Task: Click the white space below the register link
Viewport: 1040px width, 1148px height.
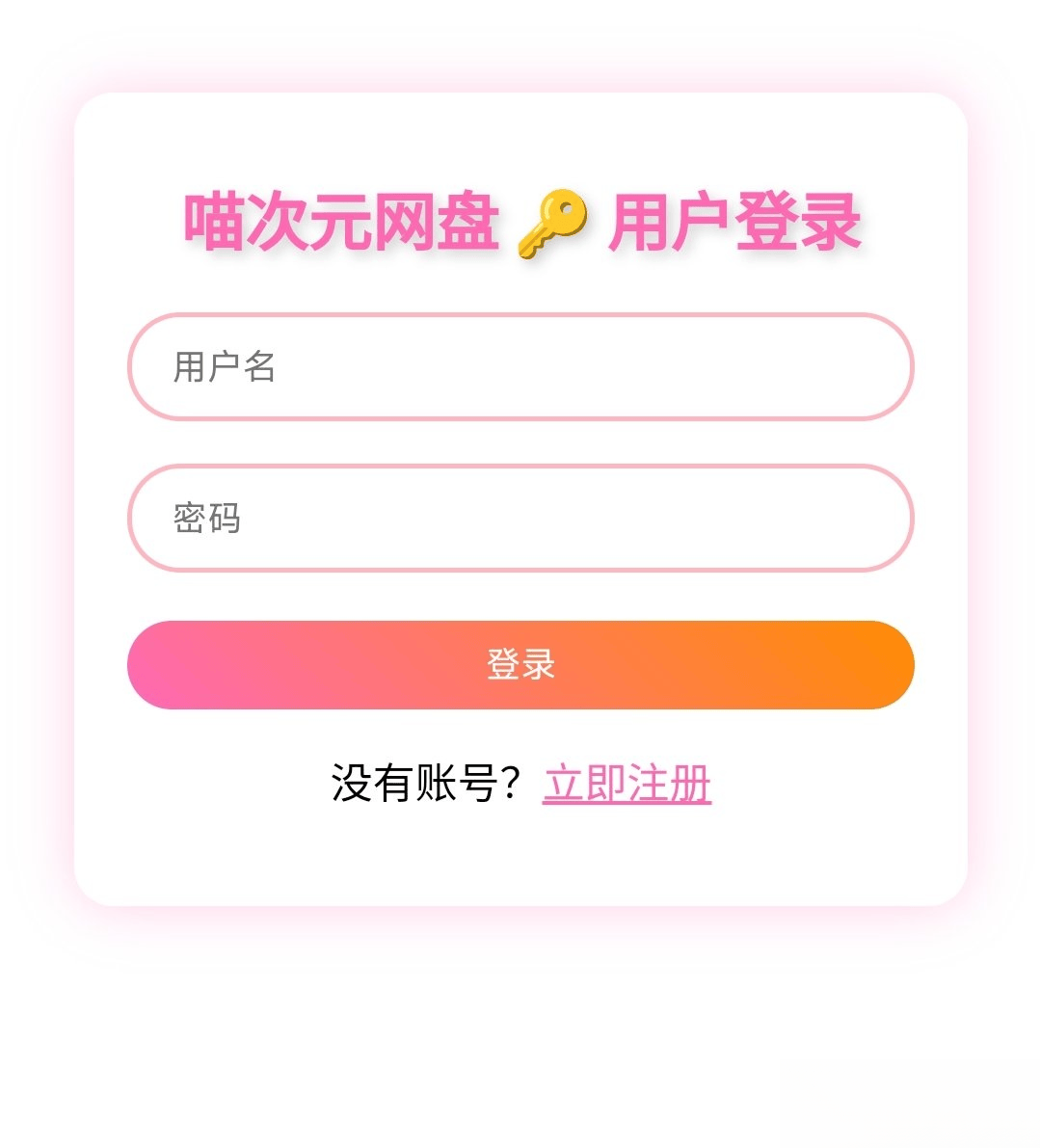Action: [x=520, y=858]
